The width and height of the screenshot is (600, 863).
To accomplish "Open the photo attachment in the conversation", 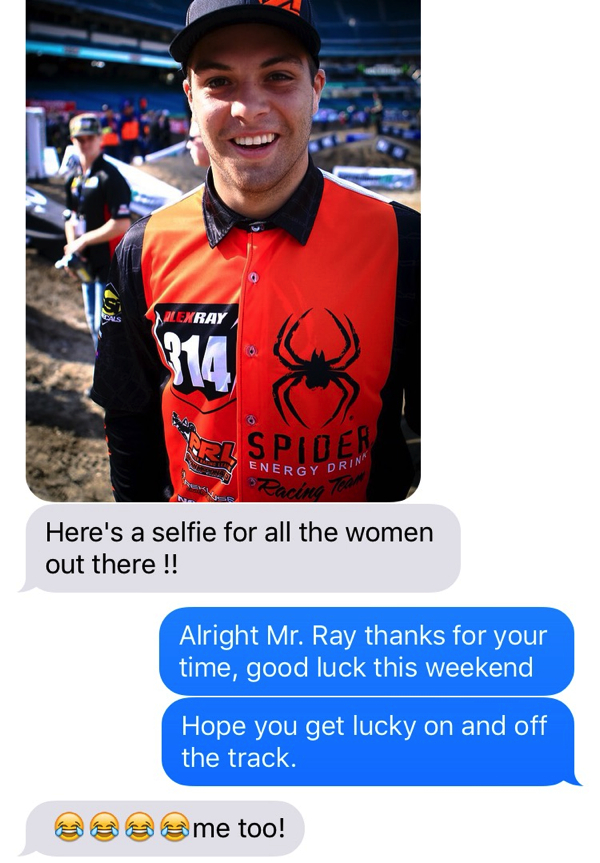I will pyautogui.click(x=223, y=250).
